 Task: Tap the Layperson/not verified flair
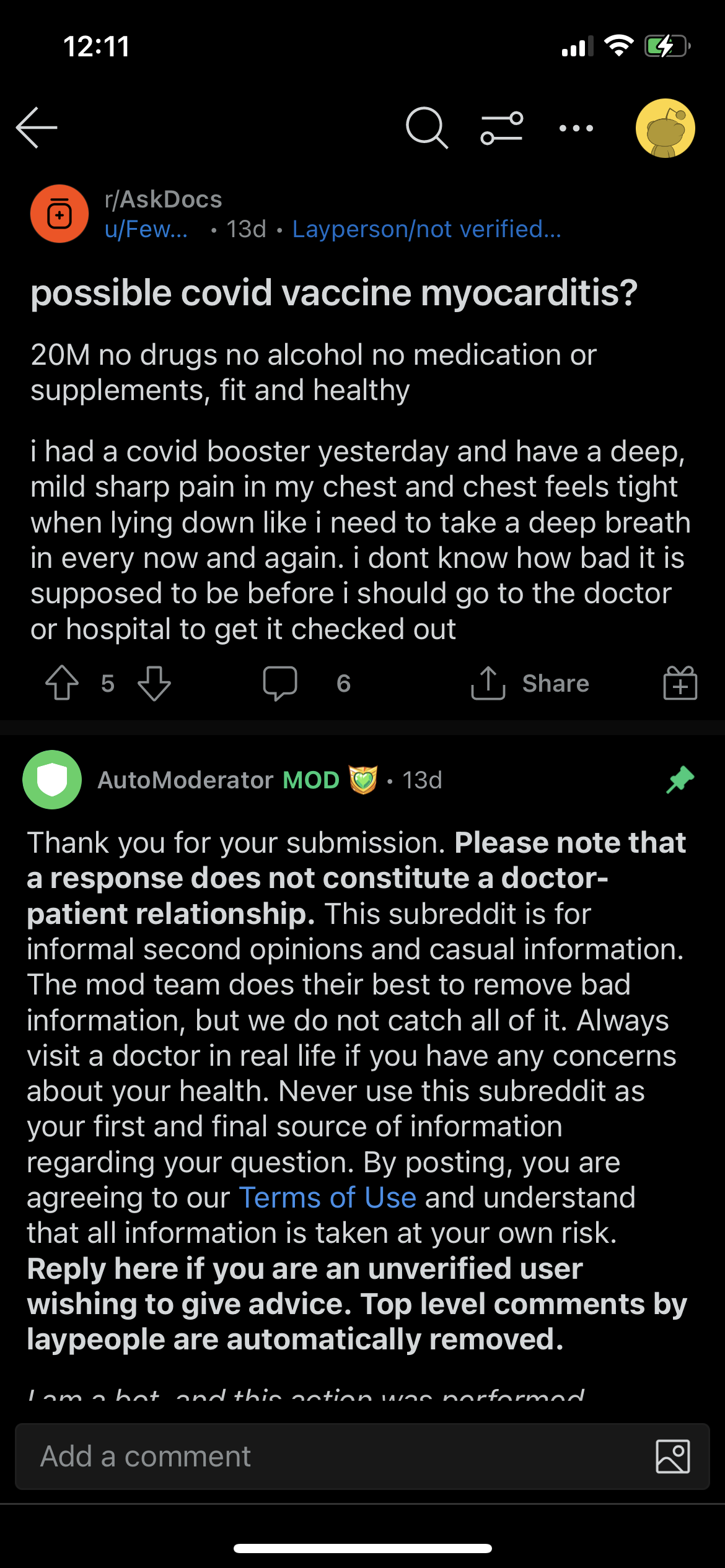[x=427, y=229]
